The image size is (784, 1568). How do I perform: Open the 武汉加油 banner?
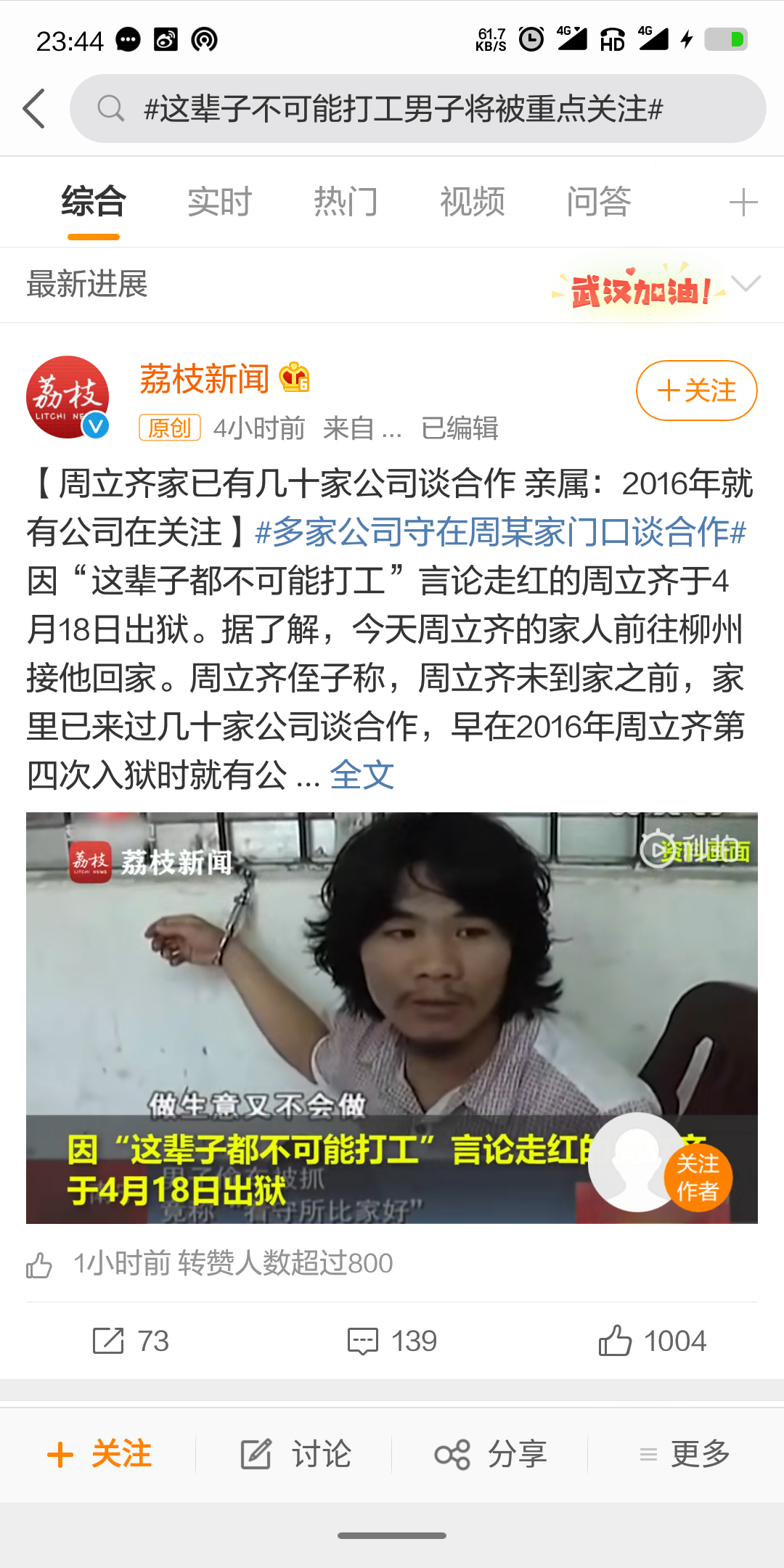click(x=639, y=289)
